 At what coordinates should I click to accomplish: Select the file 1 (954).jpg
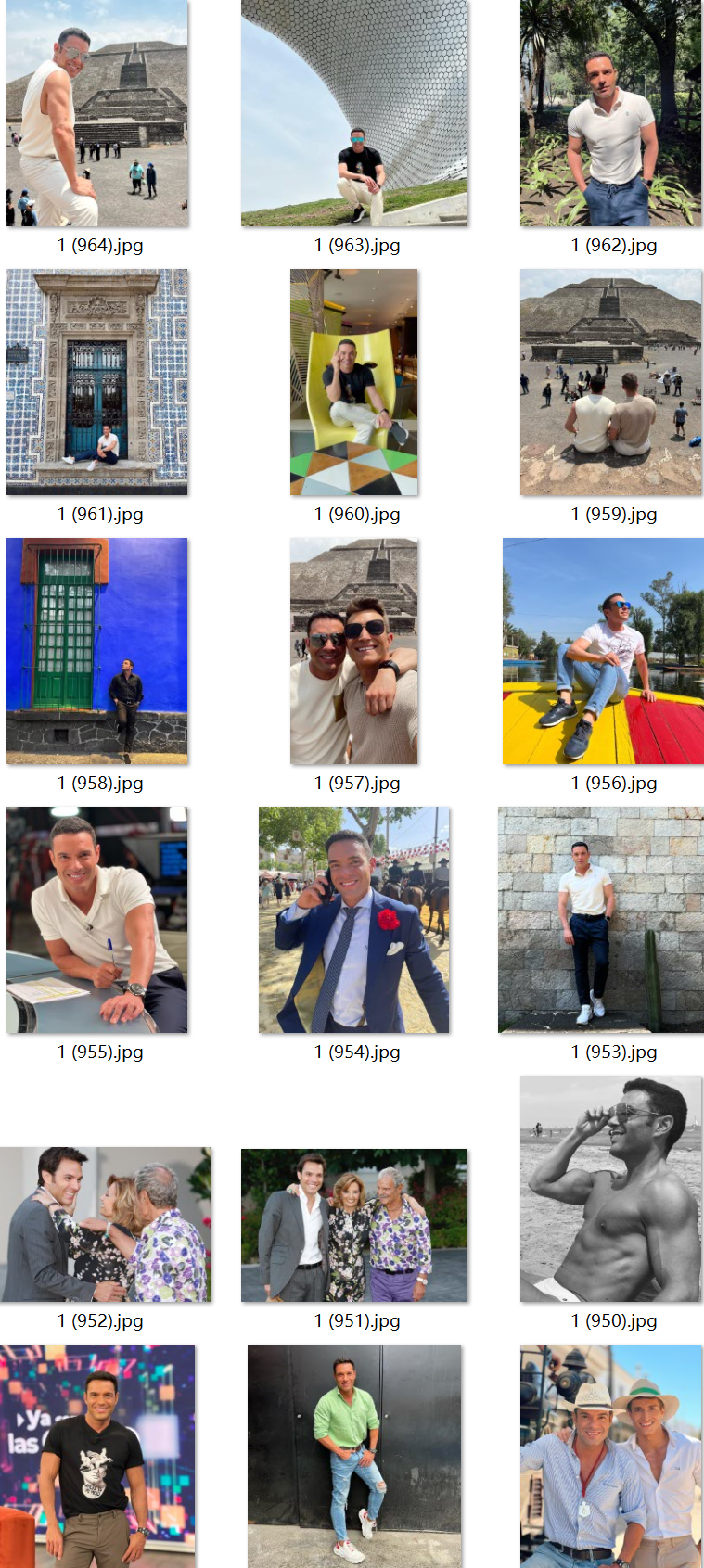tap(354, 920)
